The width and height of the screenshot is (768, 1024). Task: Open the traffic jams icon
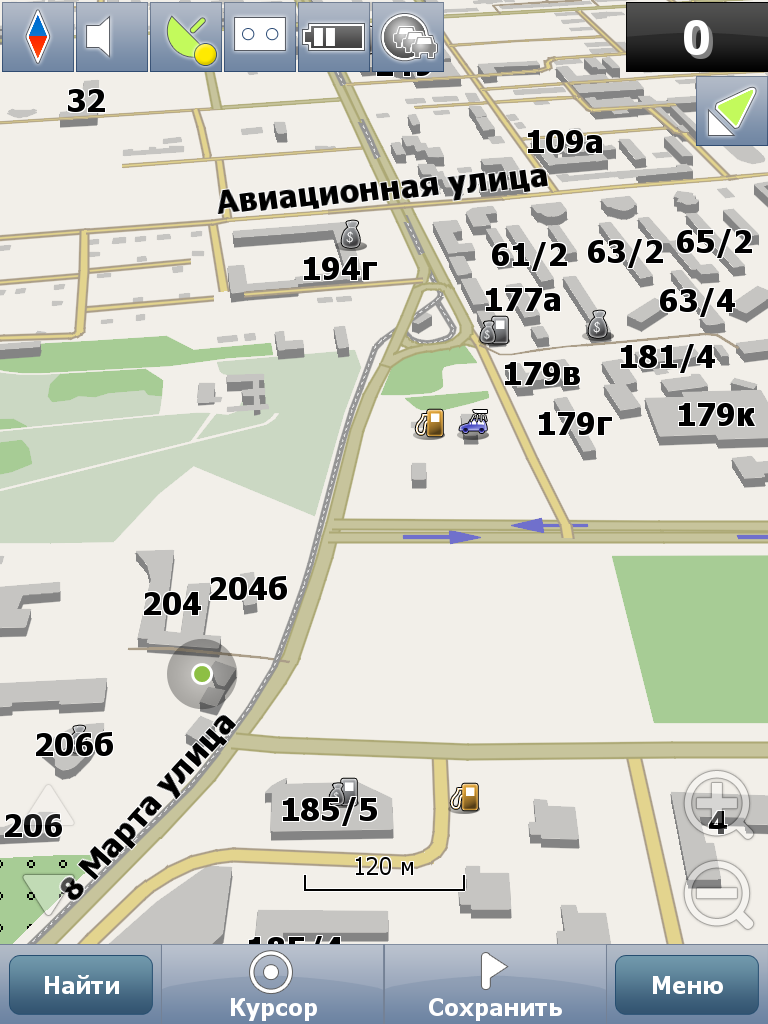point(408,37)
